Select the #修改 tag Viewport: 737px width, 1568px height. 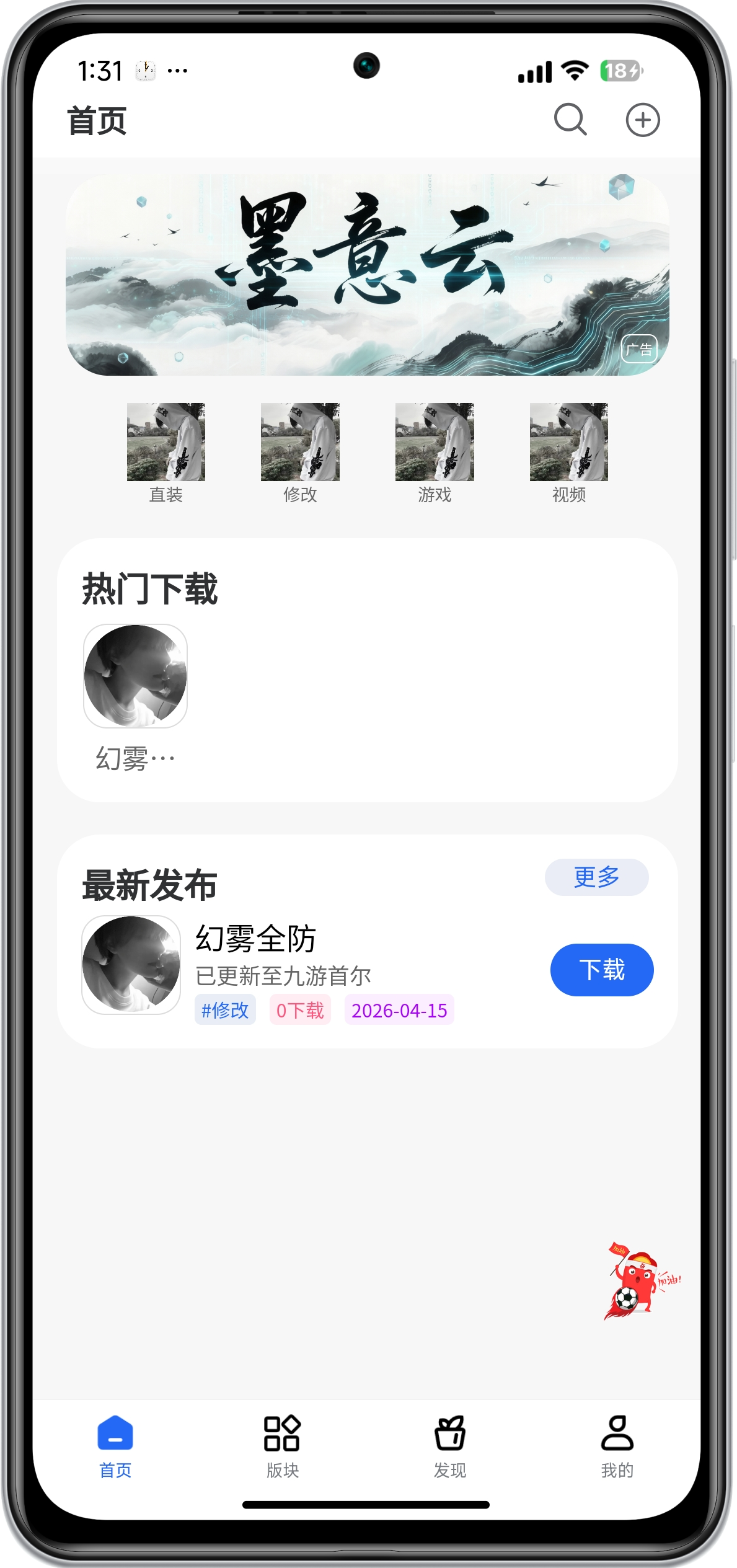(225, 1010)
